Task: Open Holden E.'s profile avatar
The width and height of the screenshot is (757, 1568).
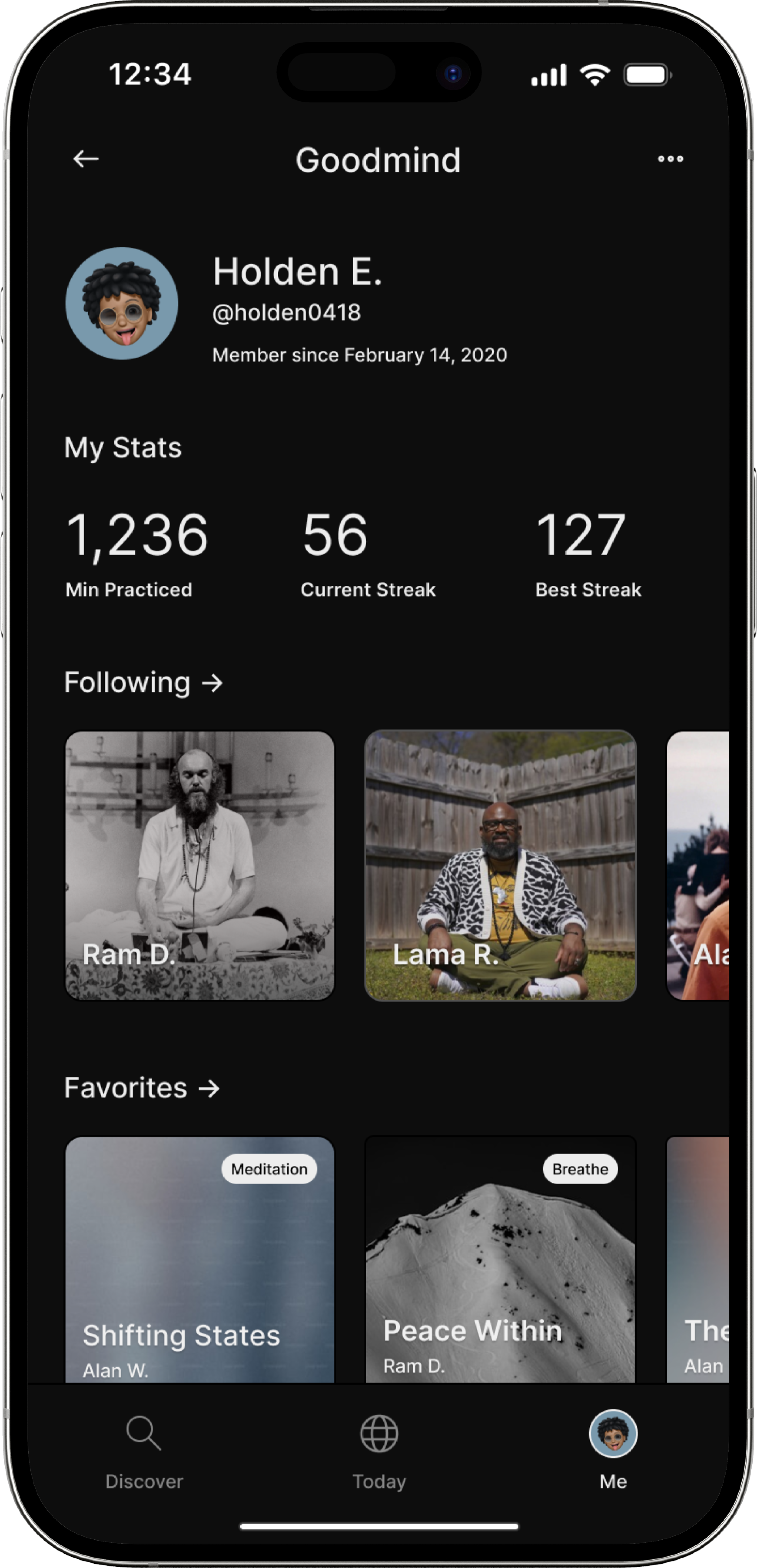Action: click(122, 303)
